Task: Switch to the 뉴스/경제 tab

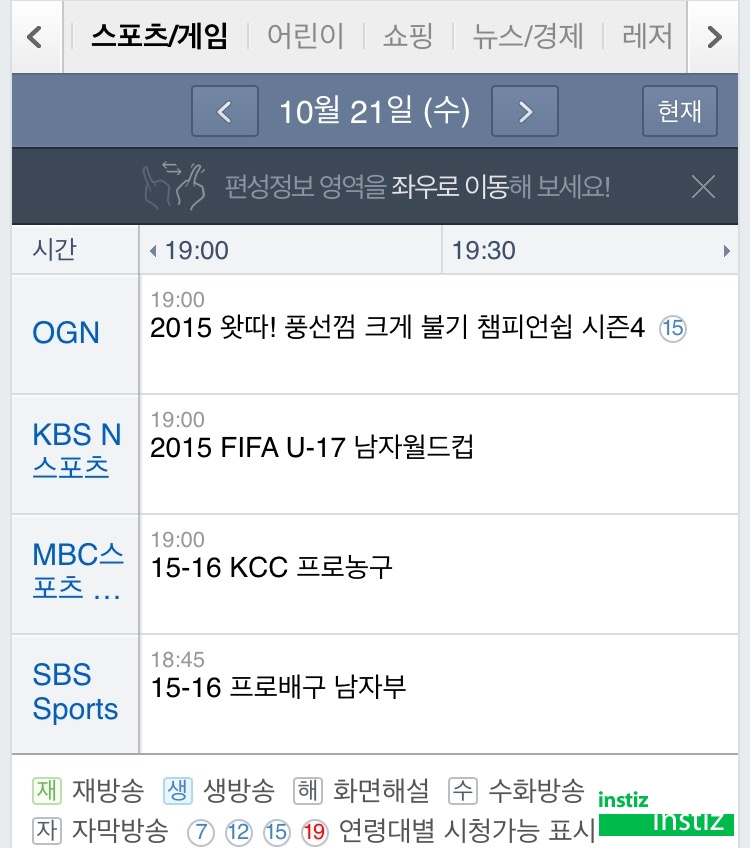Action: click(528, 37)
